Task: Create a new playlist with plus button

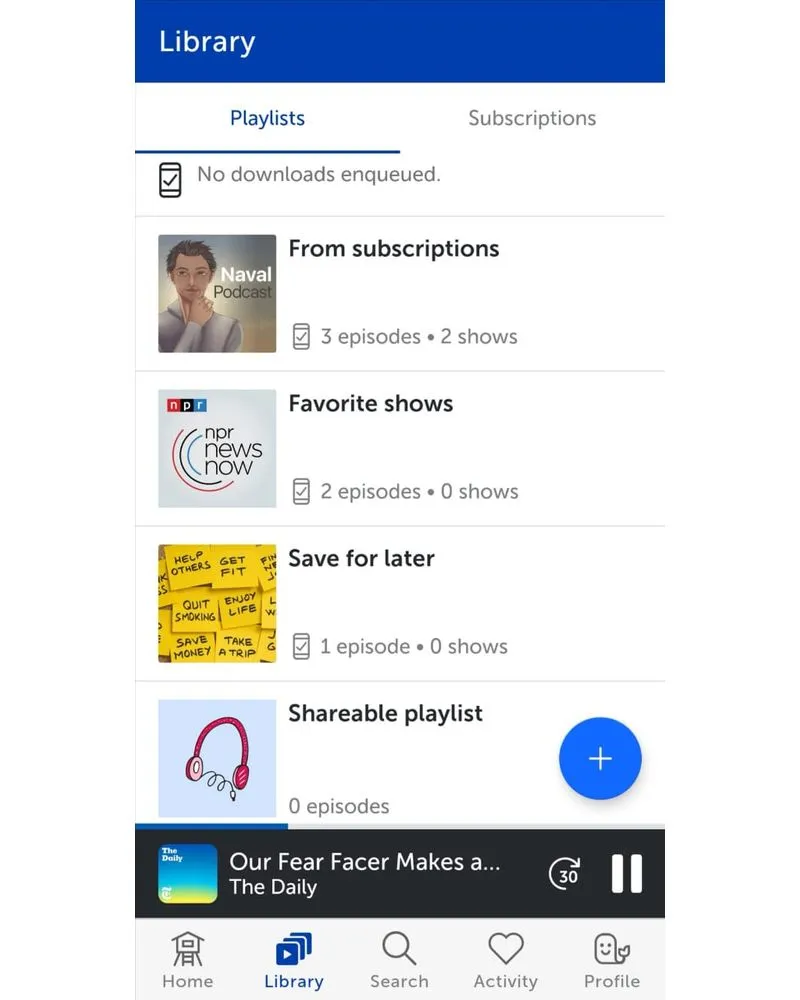Action: tap(600, 759)
